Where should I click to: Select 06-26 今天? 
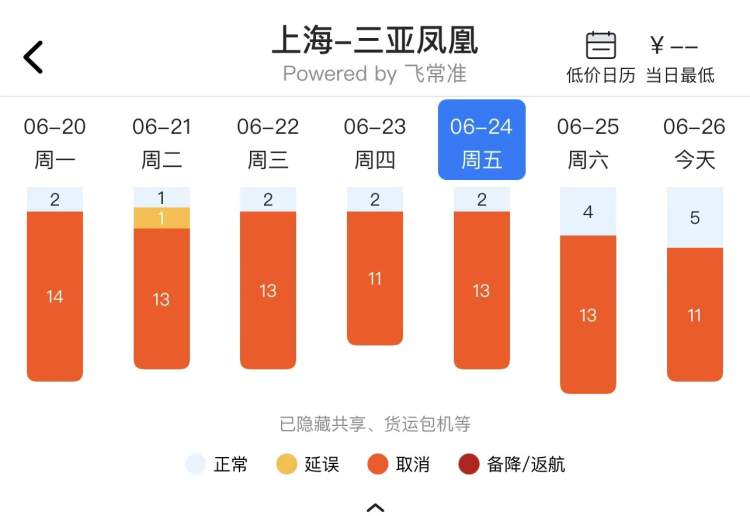click(x=694, y=143)
